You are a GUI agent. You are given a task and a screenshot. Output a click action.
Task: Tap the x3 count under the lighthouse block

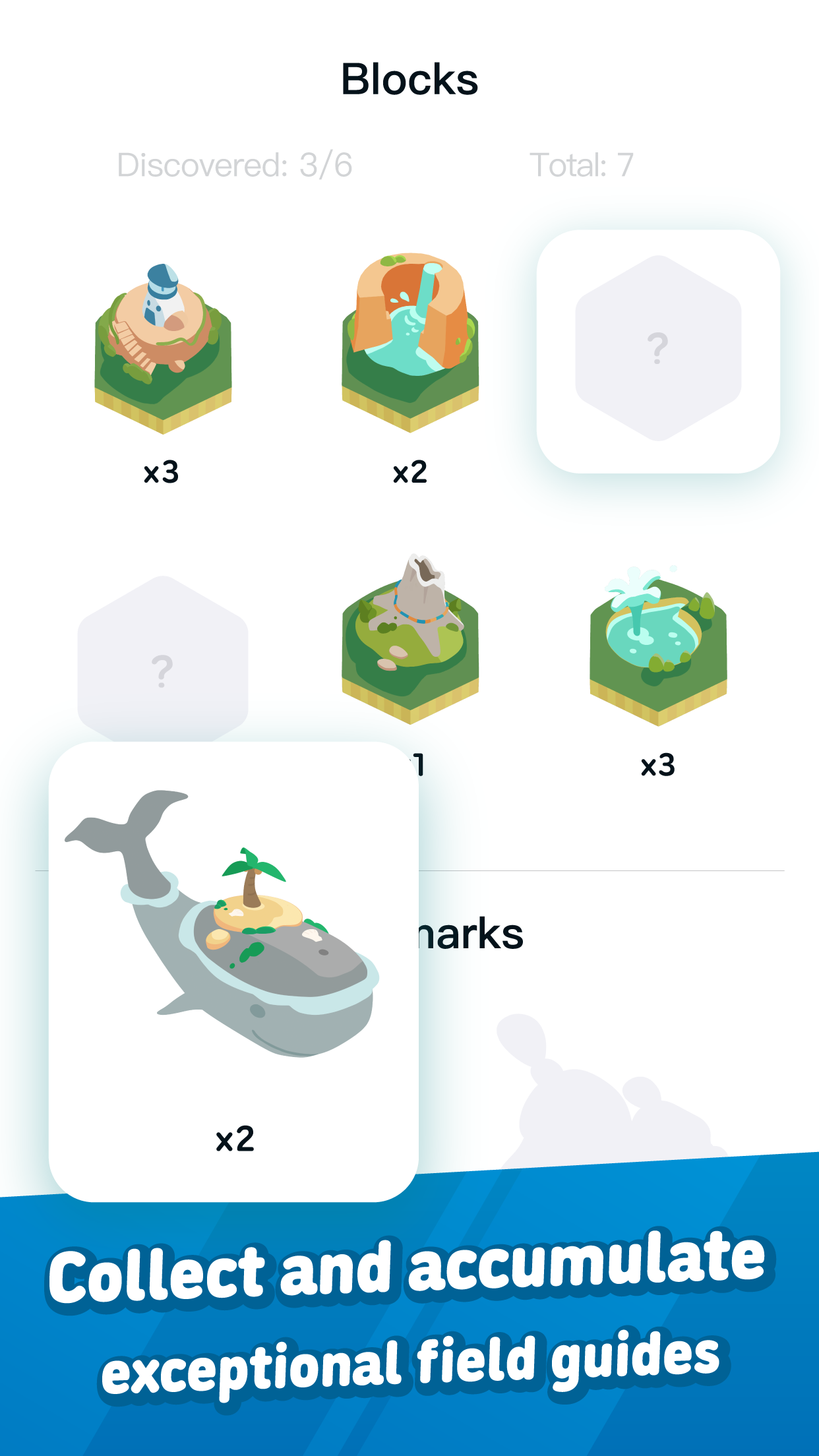coord(160,470)
